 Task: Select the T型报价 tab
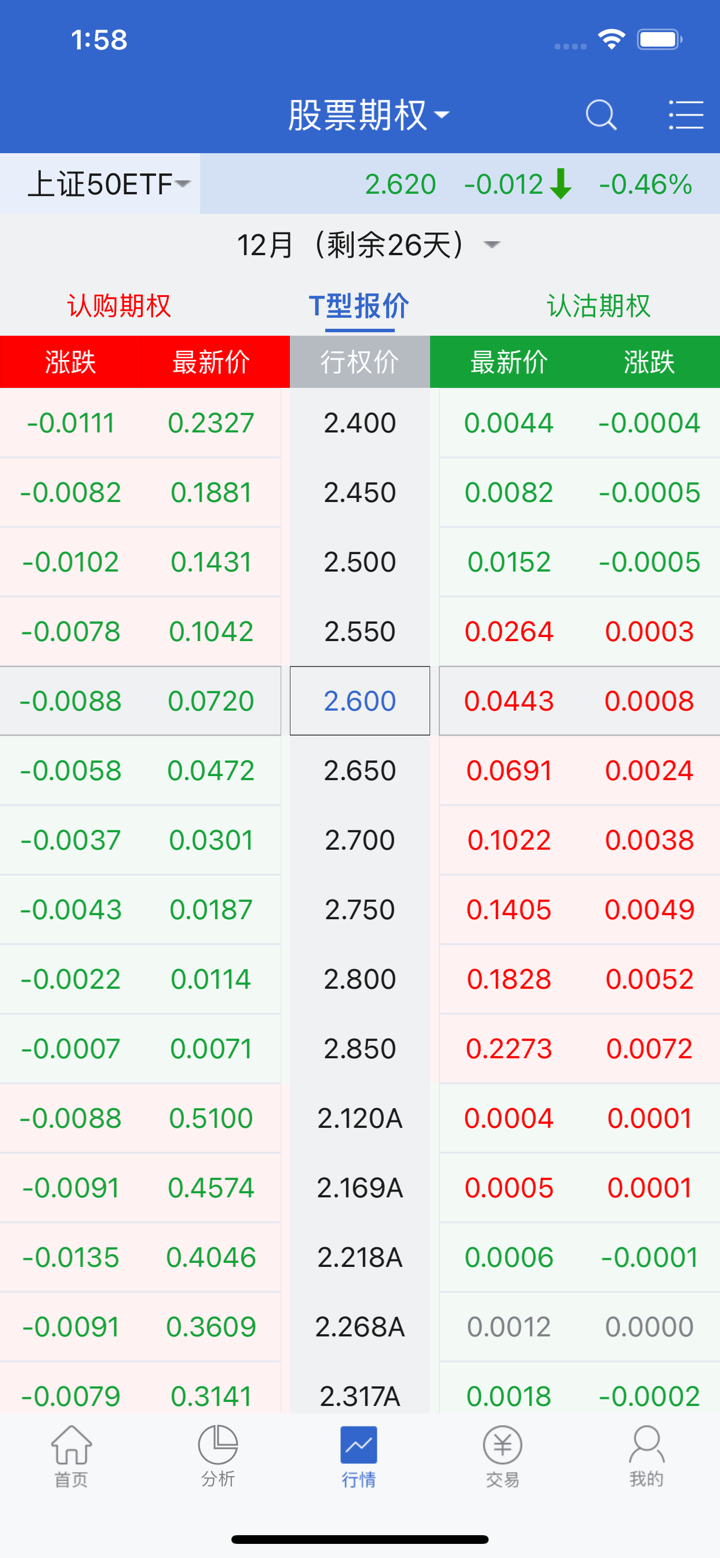point(359,306)
